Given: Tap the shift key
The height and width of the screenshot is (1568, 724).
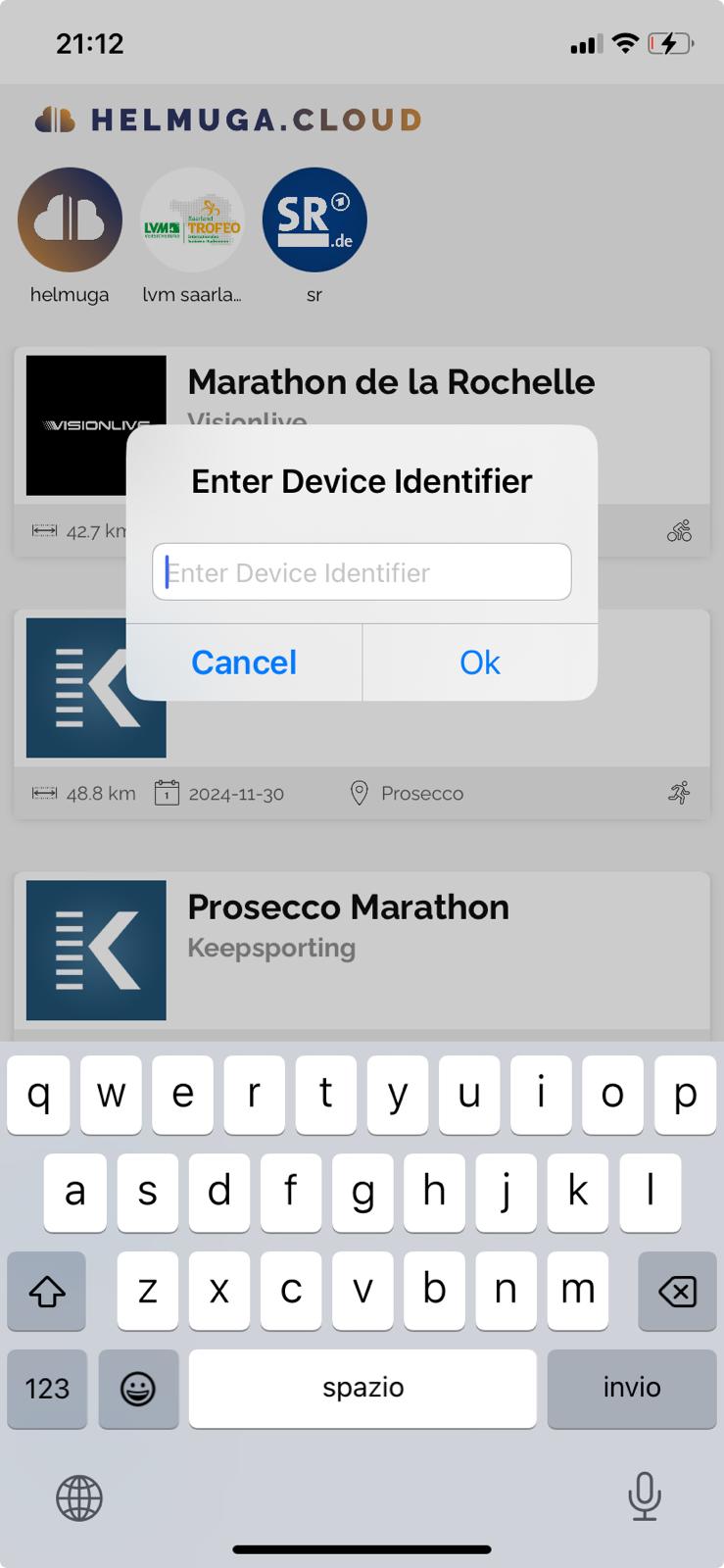Looking at the screenshot, I should pos(47,1291).
